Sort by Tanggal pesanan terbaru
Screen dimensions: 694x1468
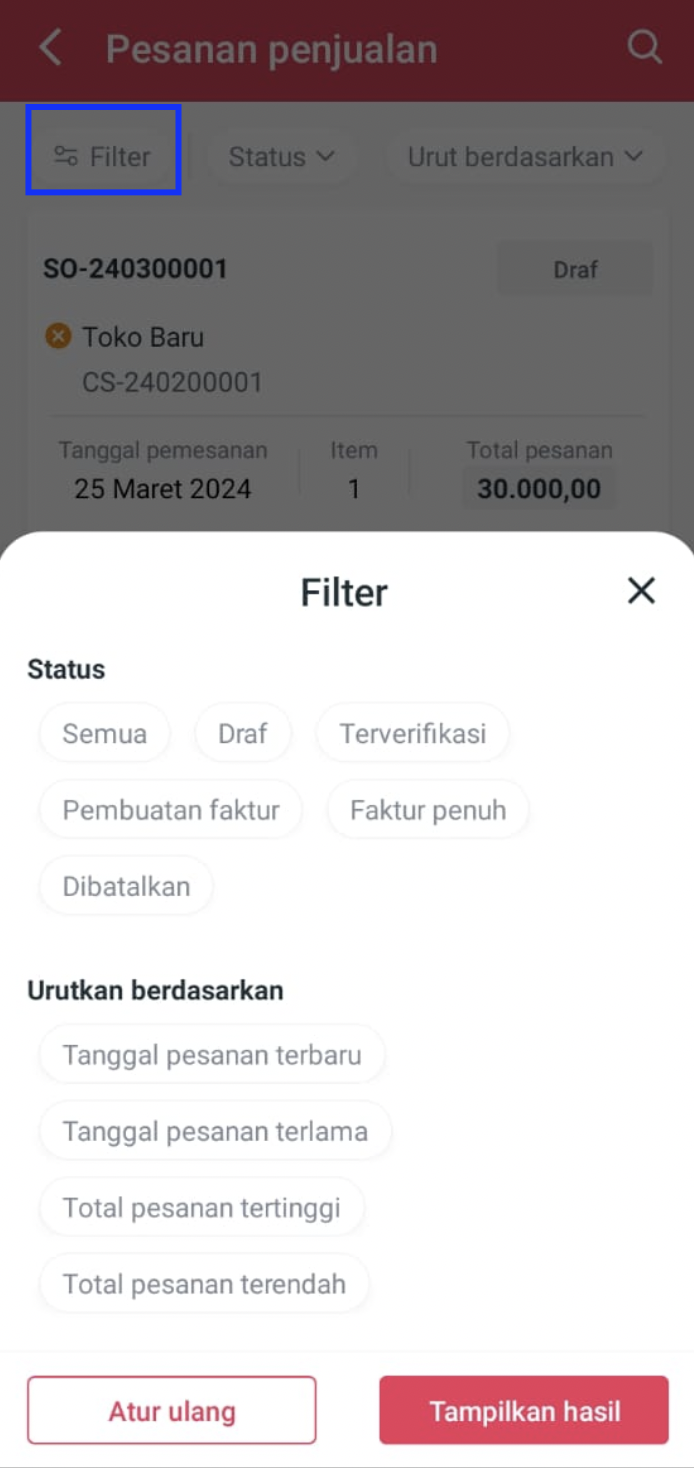pos(212,1055)
